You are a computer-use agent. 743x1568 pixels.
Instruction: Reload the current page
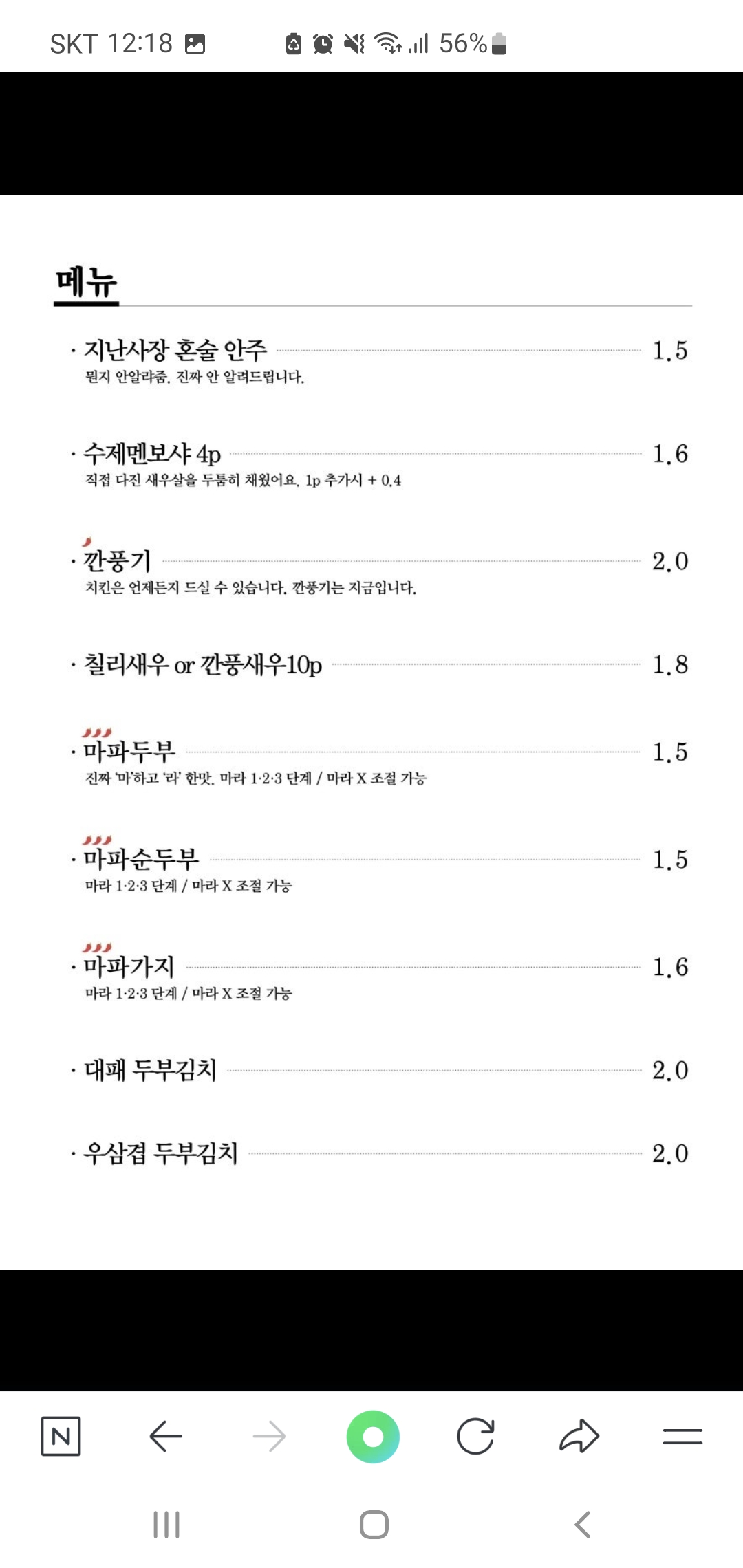475,1436
